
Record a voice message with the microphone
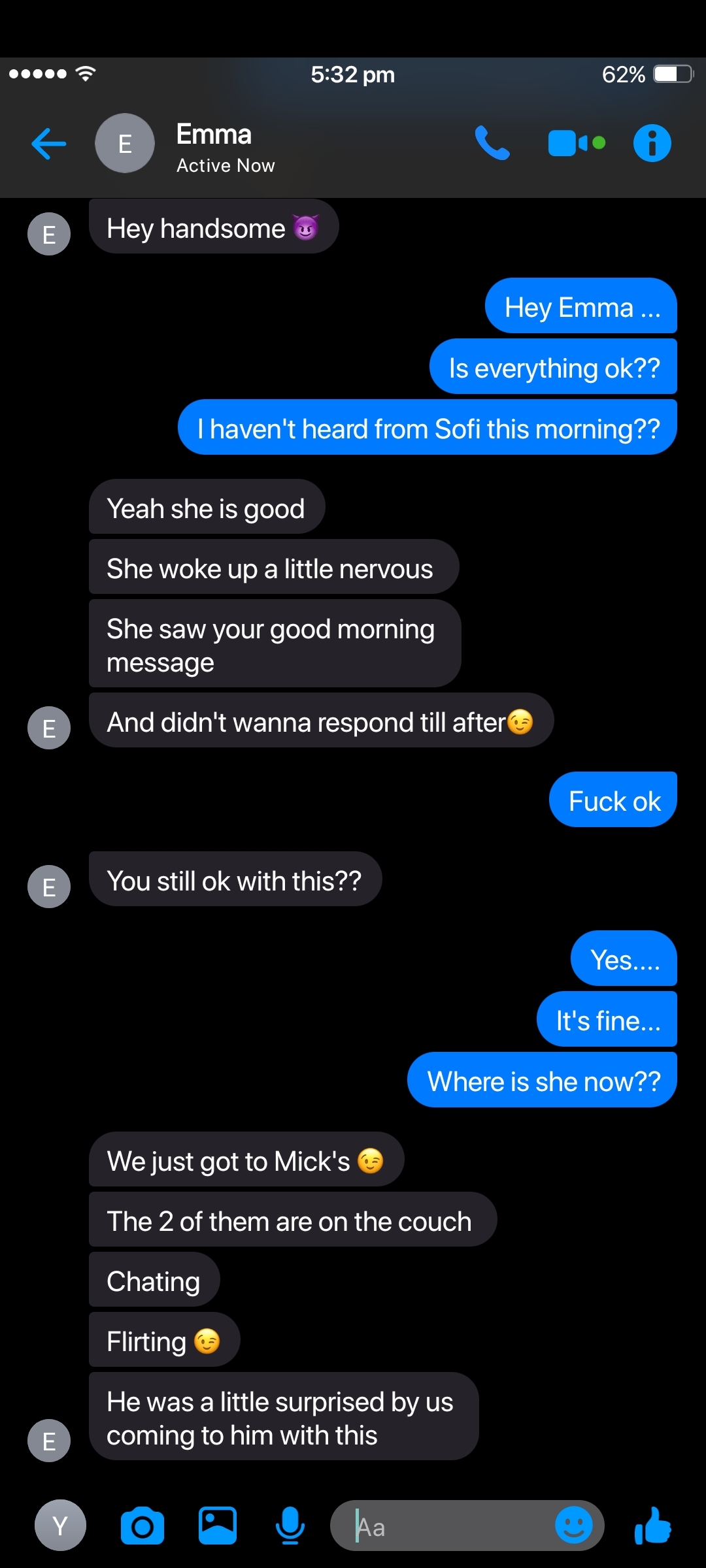290,1526
